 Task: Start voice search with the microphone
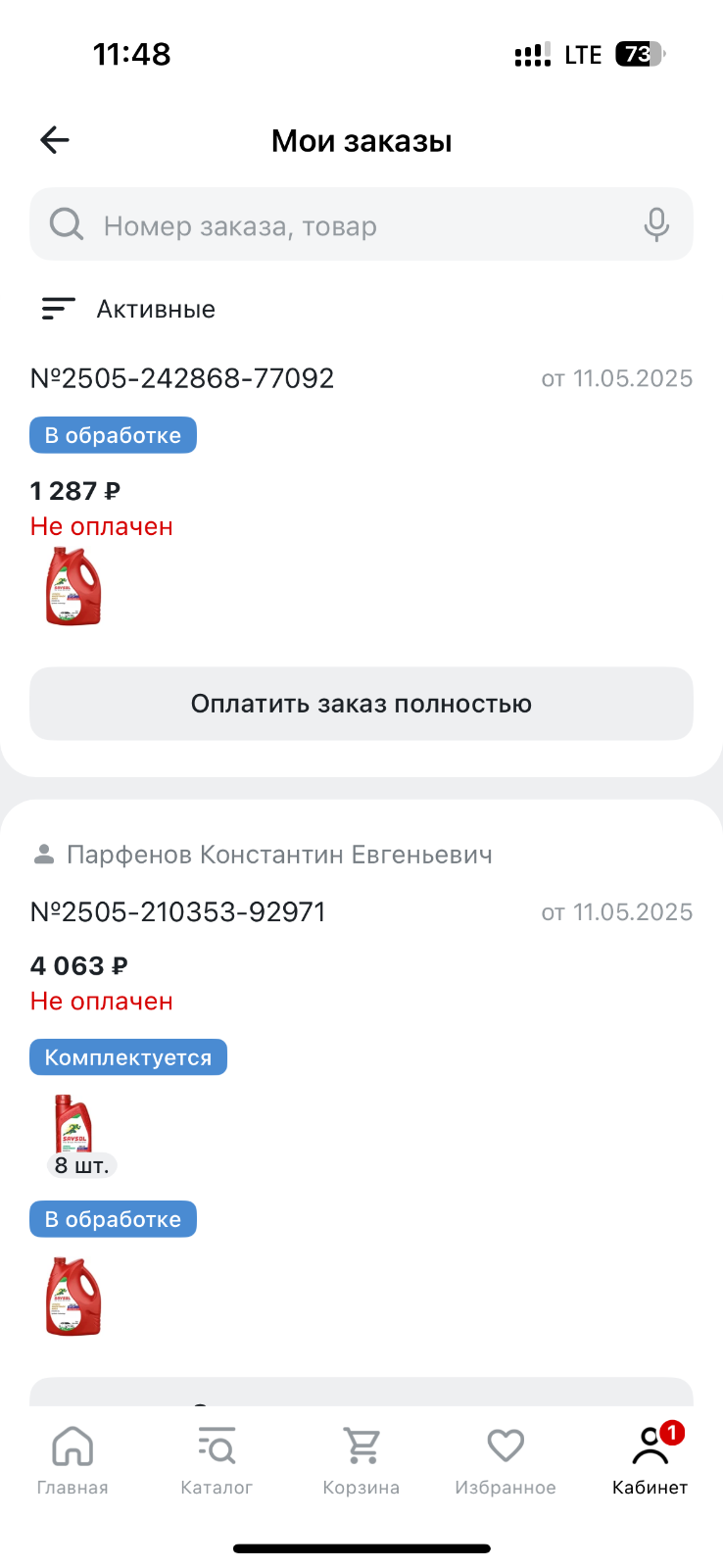pos(656,225)
